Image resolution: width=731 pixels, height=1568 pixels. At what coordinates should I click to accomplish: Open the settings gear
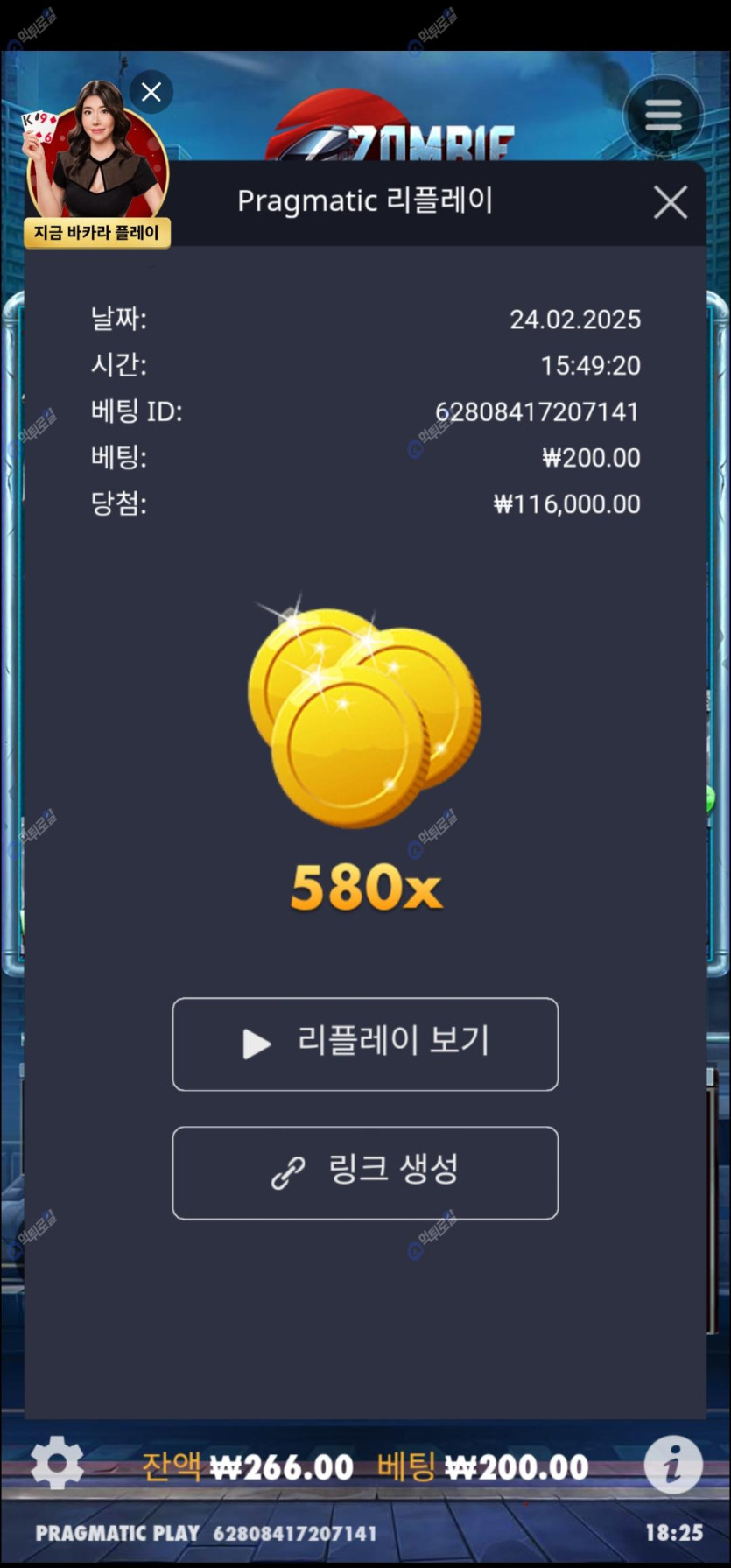(x=58, y=1463)
